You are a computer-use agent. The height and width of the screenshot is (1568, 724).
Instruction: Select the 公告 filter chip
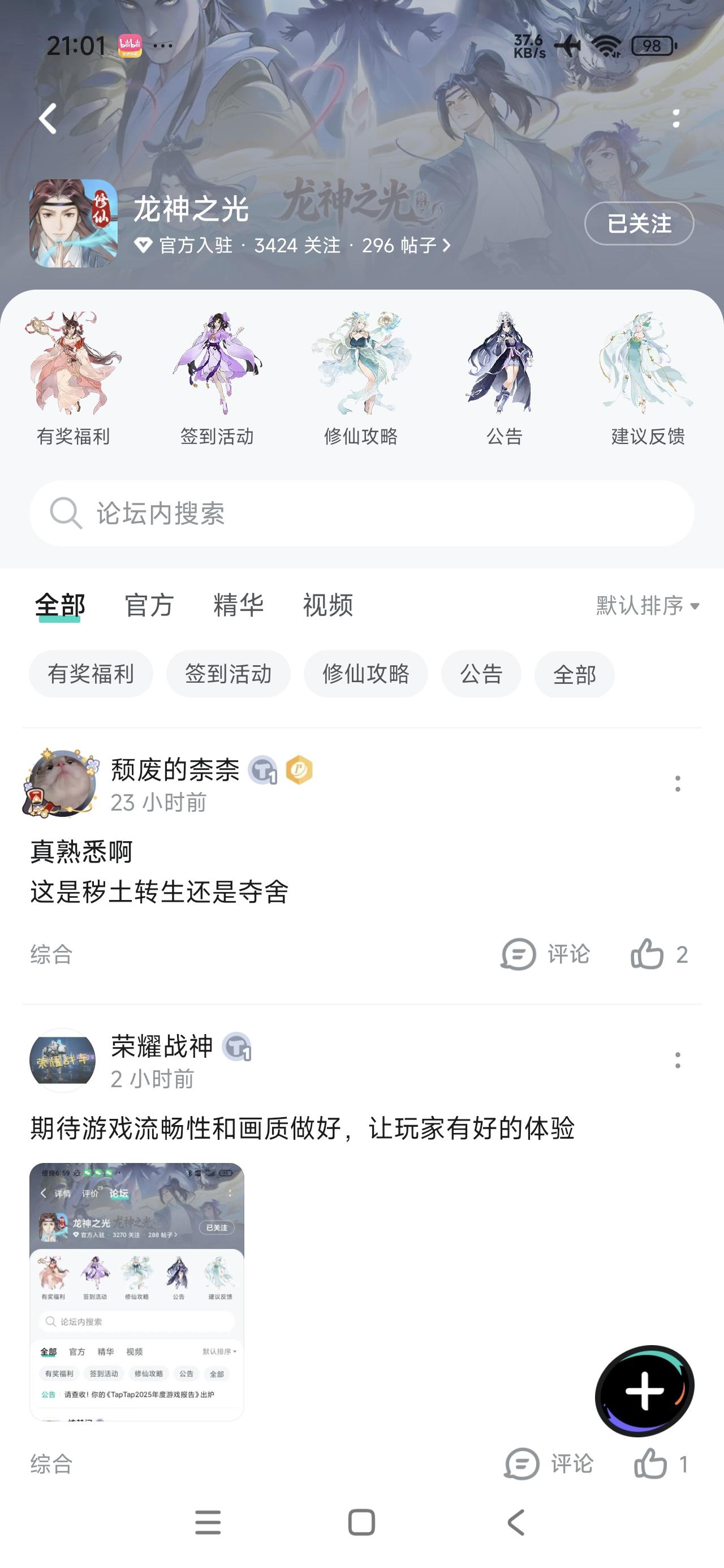[x=481, y=674]
